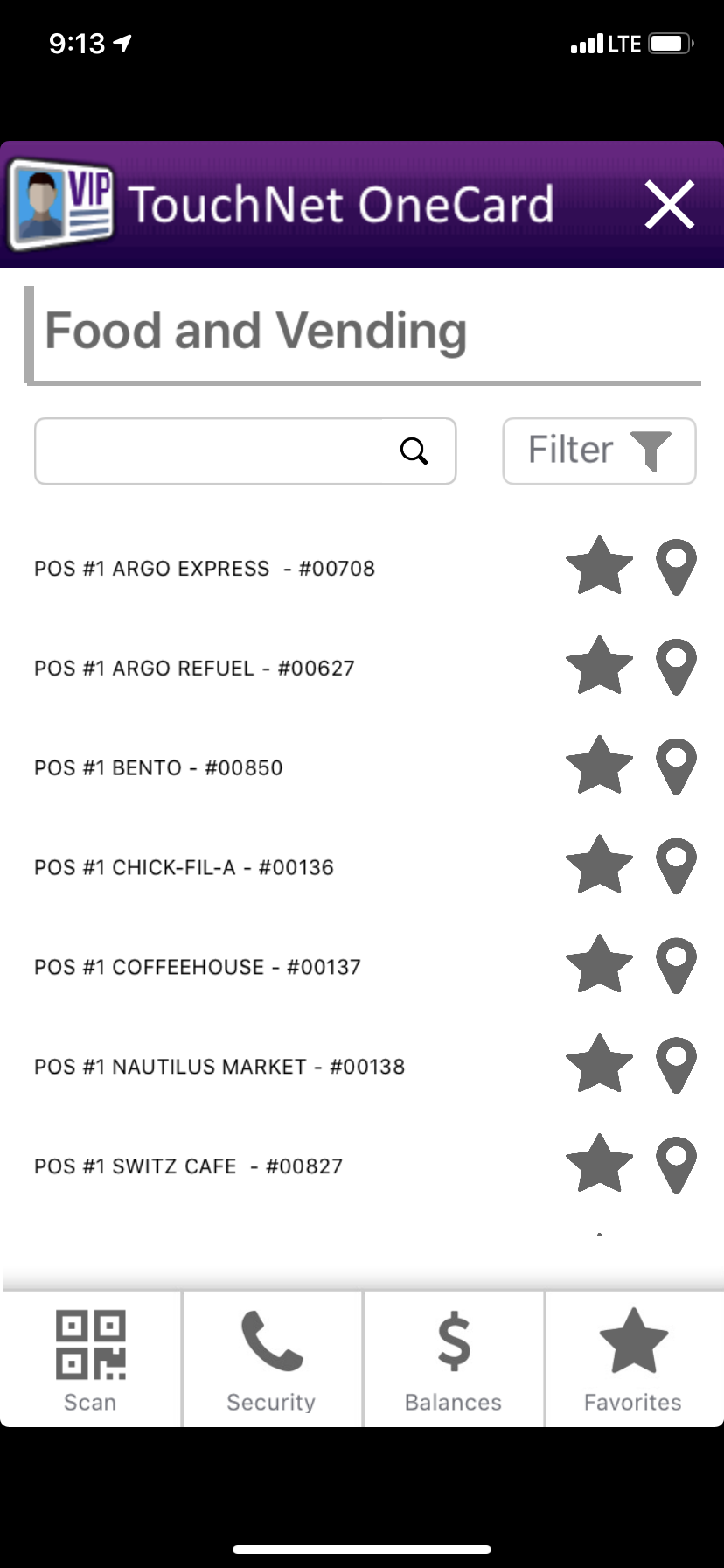
Task: Switch to the Scan tab
Action: (91, 1359)
